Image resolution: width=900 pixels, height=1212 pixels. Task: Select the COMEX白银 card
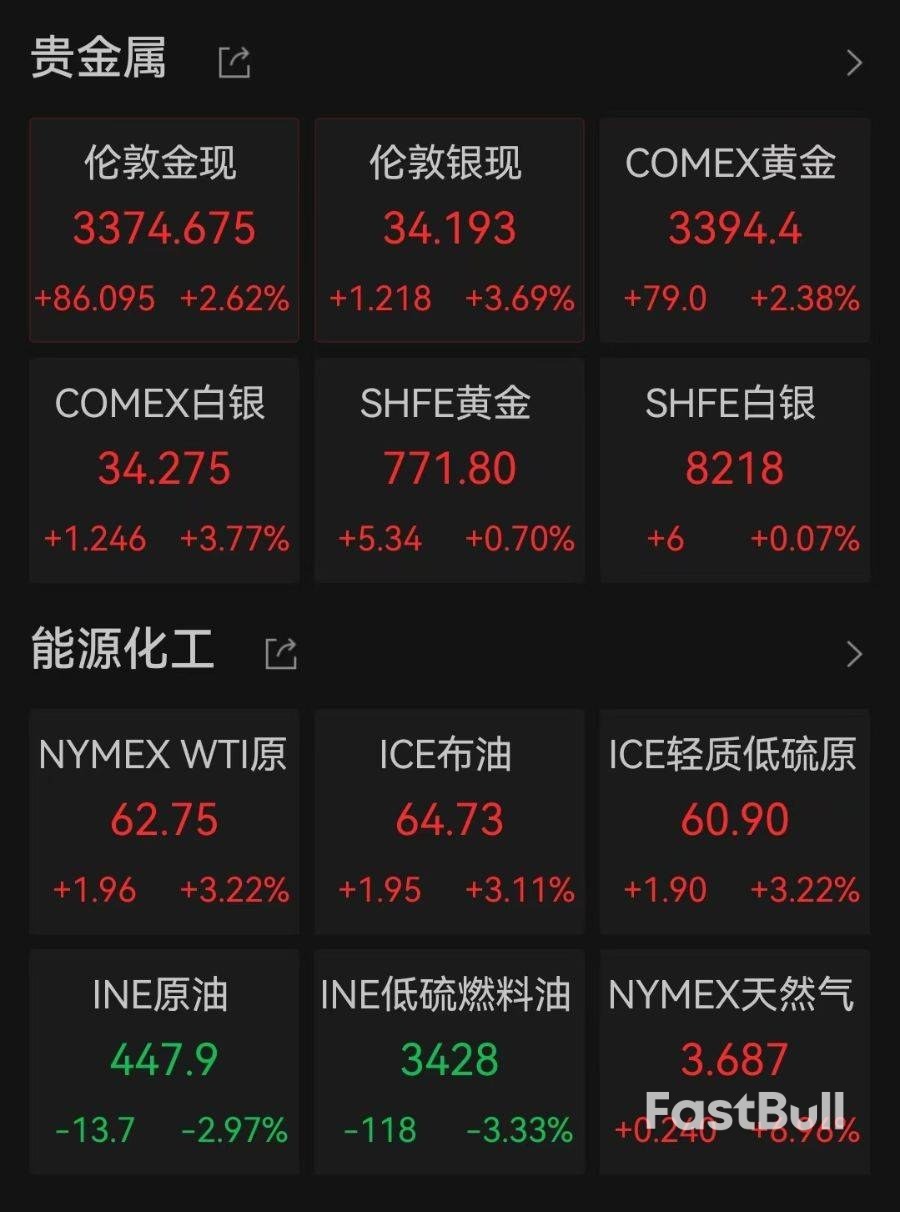(x=164, y=470)
